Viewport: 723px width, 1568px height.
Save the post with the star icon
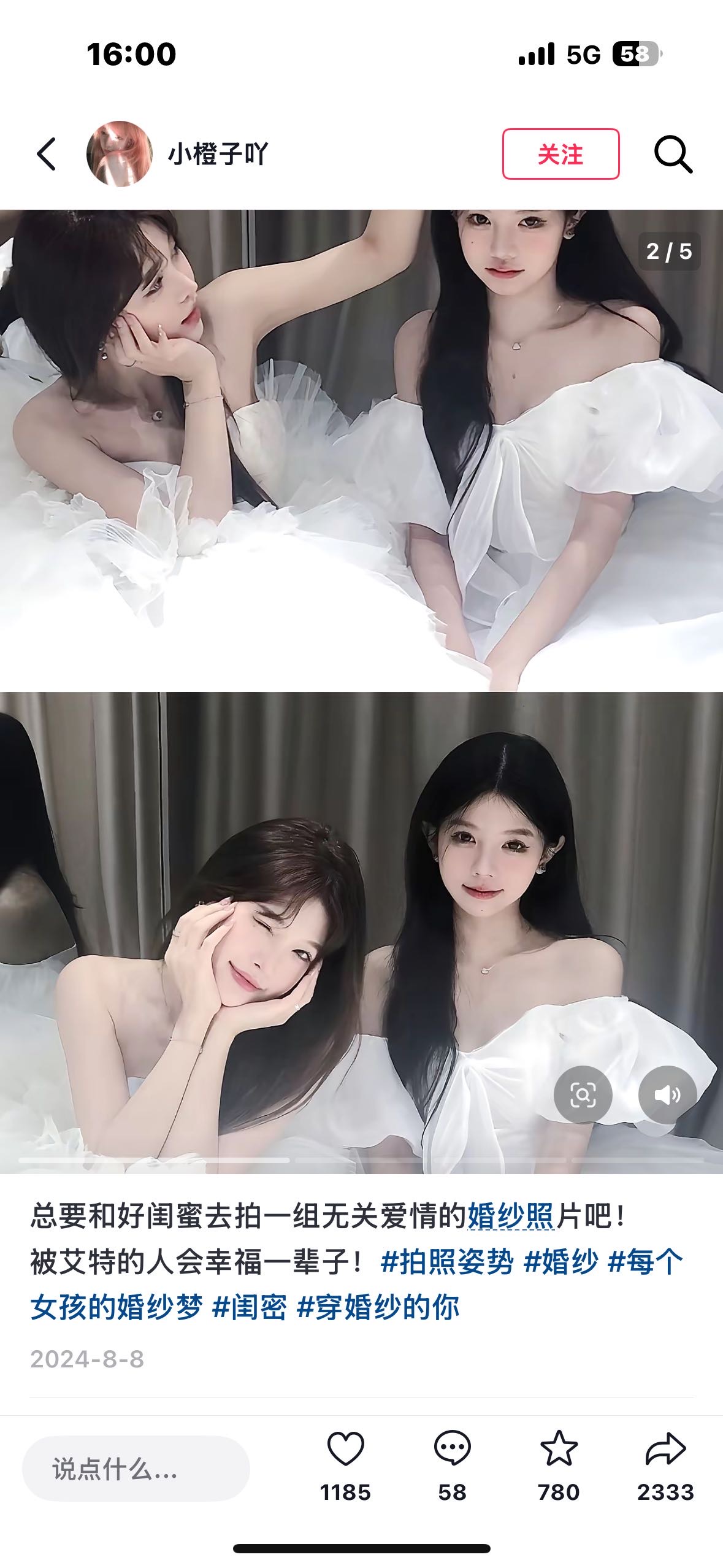pyautogui.click(x=559, y=1449)
